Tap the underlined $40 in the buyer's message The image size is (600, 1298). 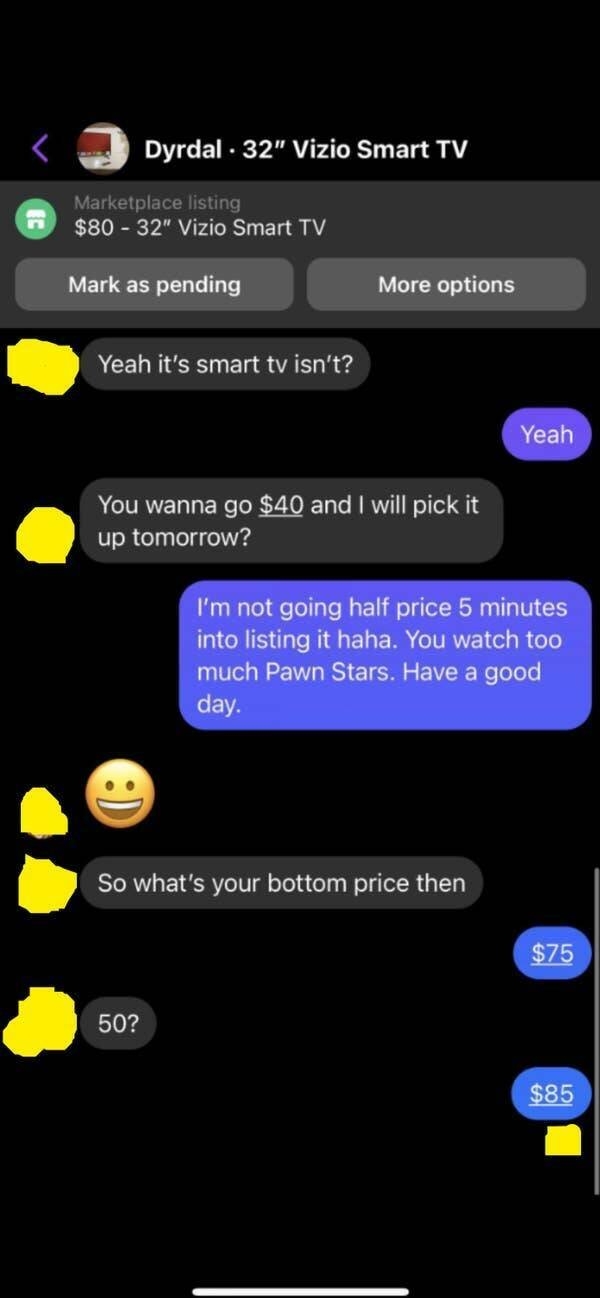(x=281, y=505)
